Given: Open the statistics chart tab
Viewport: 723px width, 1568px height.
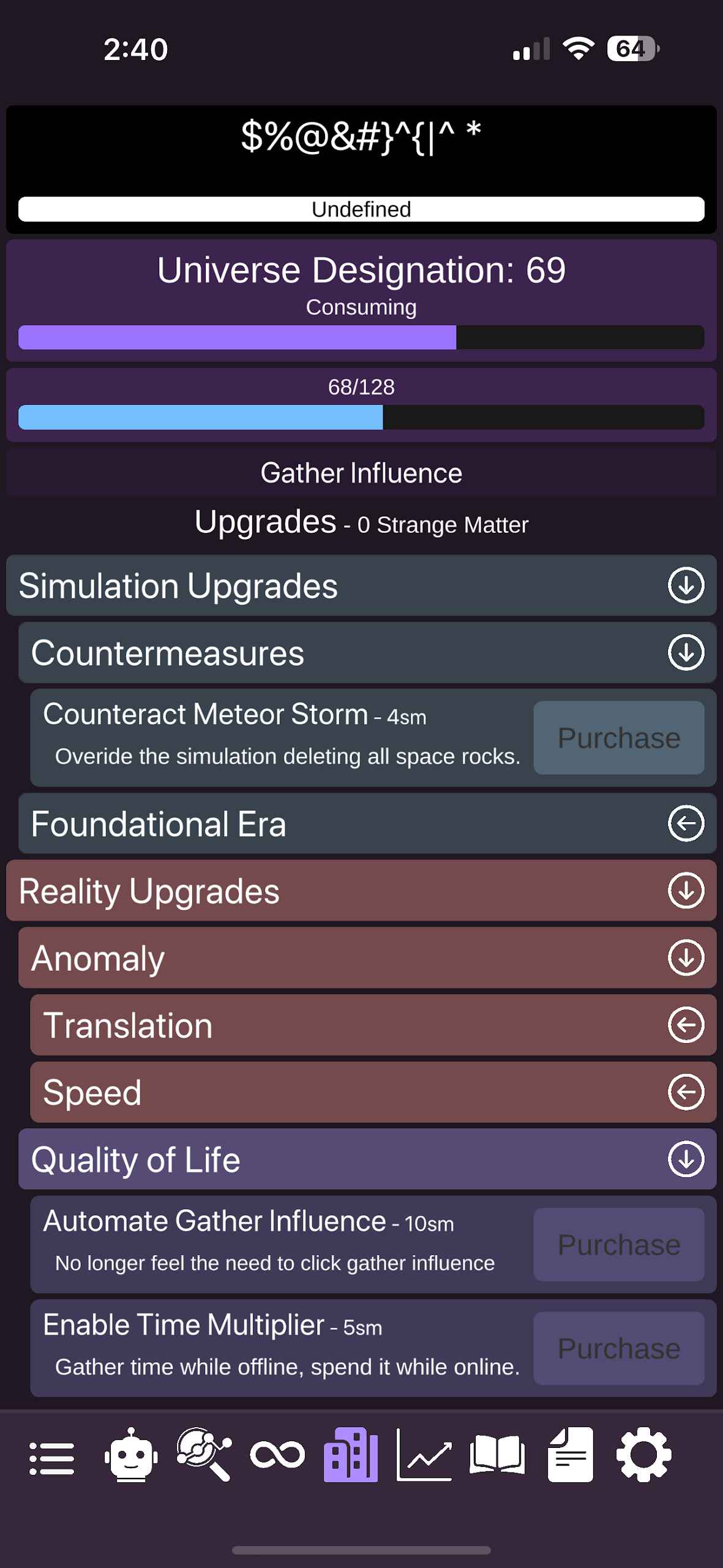Looking at the screenshot, I should point(424,1455).
